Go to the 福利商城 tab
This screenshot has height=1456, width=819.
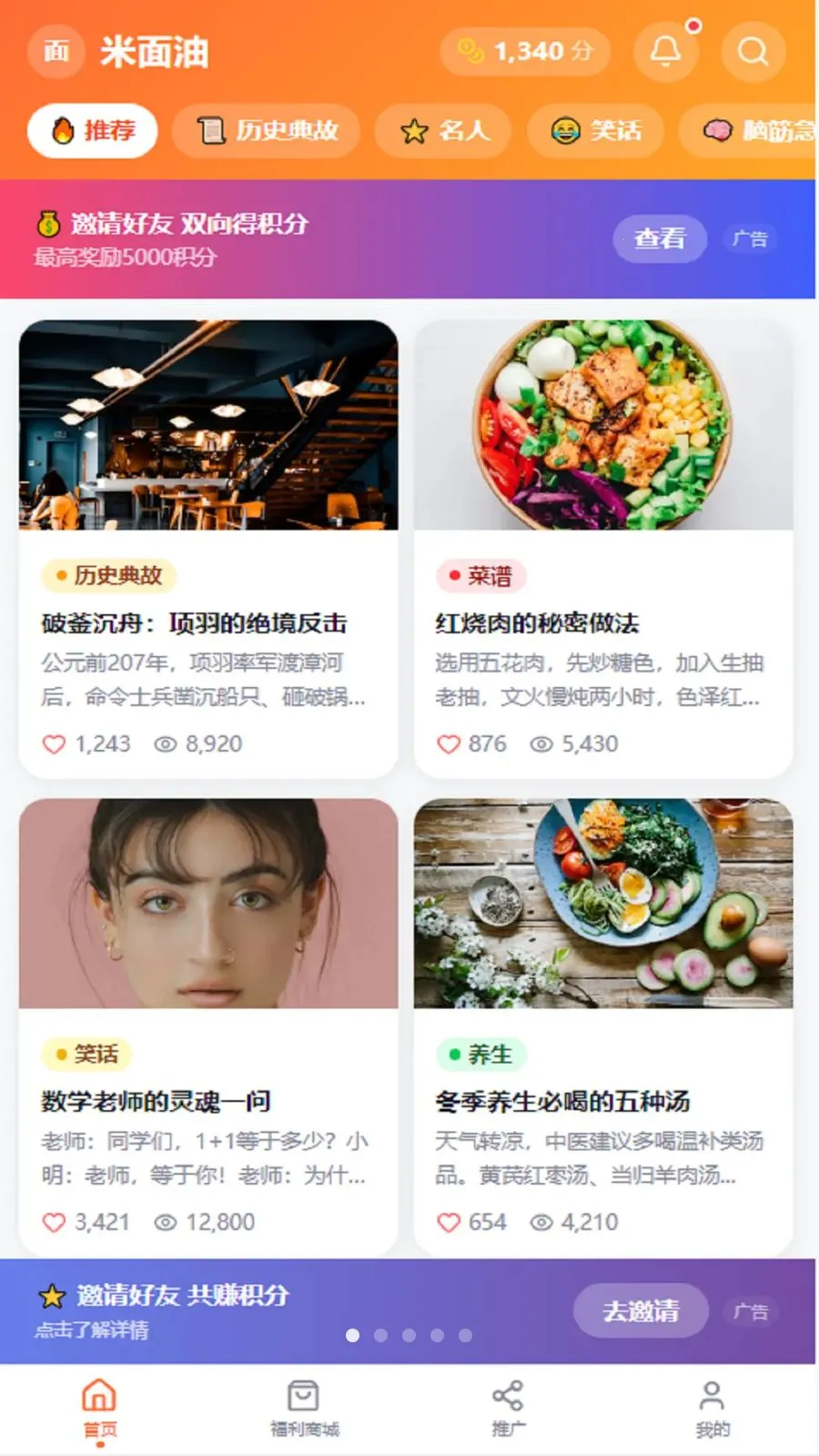click(304, 1409)
